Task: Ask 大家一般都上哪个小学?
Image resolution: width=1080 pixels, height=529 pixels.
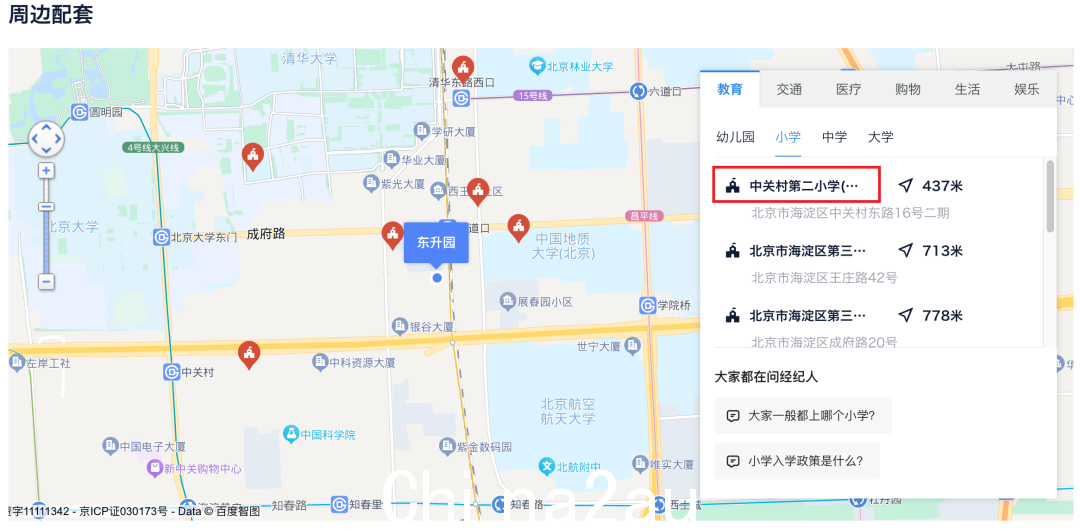Action: click(x=802, y=415)
